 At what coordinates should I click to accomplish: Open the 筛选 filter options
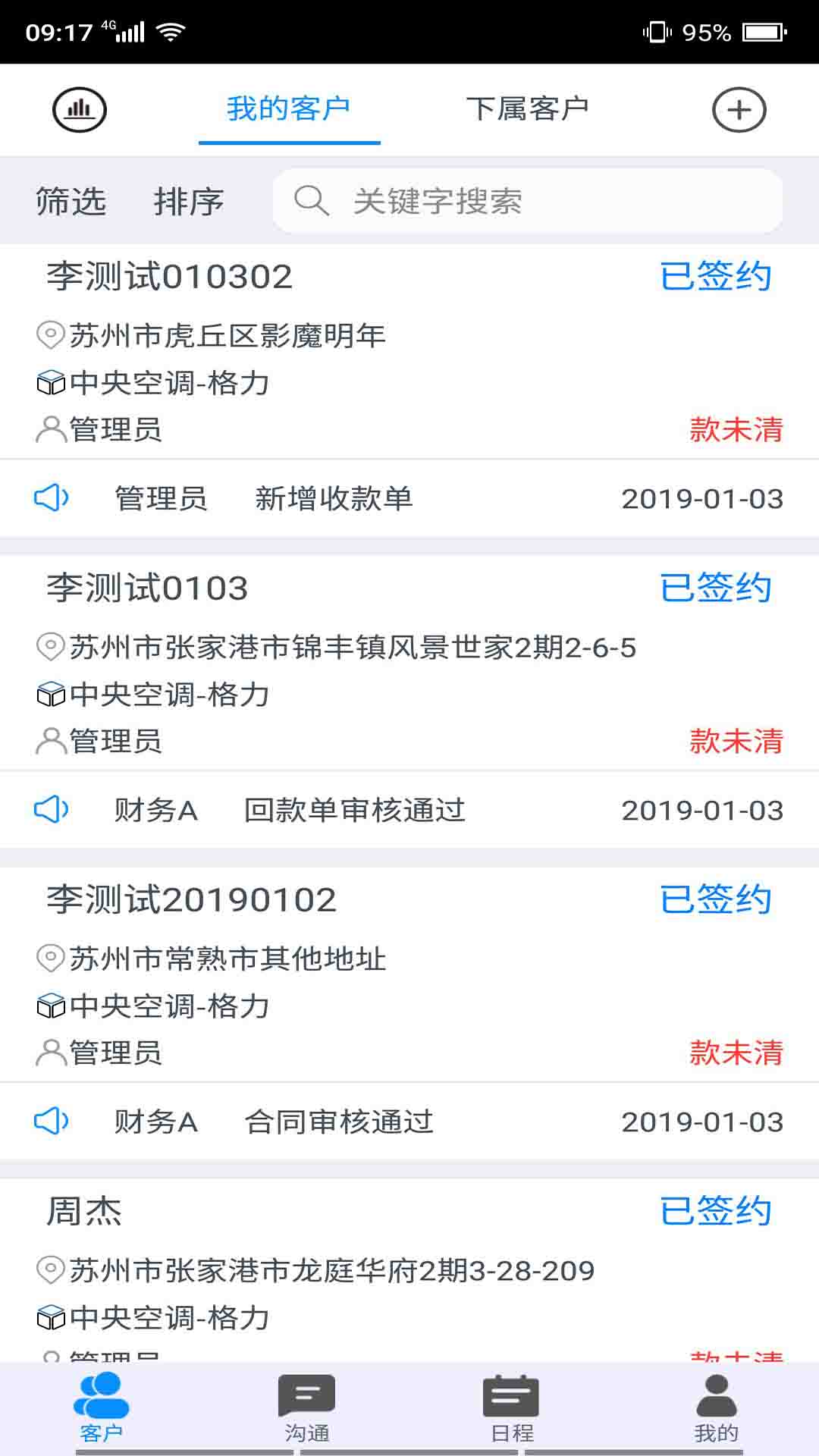coord(71,202)
